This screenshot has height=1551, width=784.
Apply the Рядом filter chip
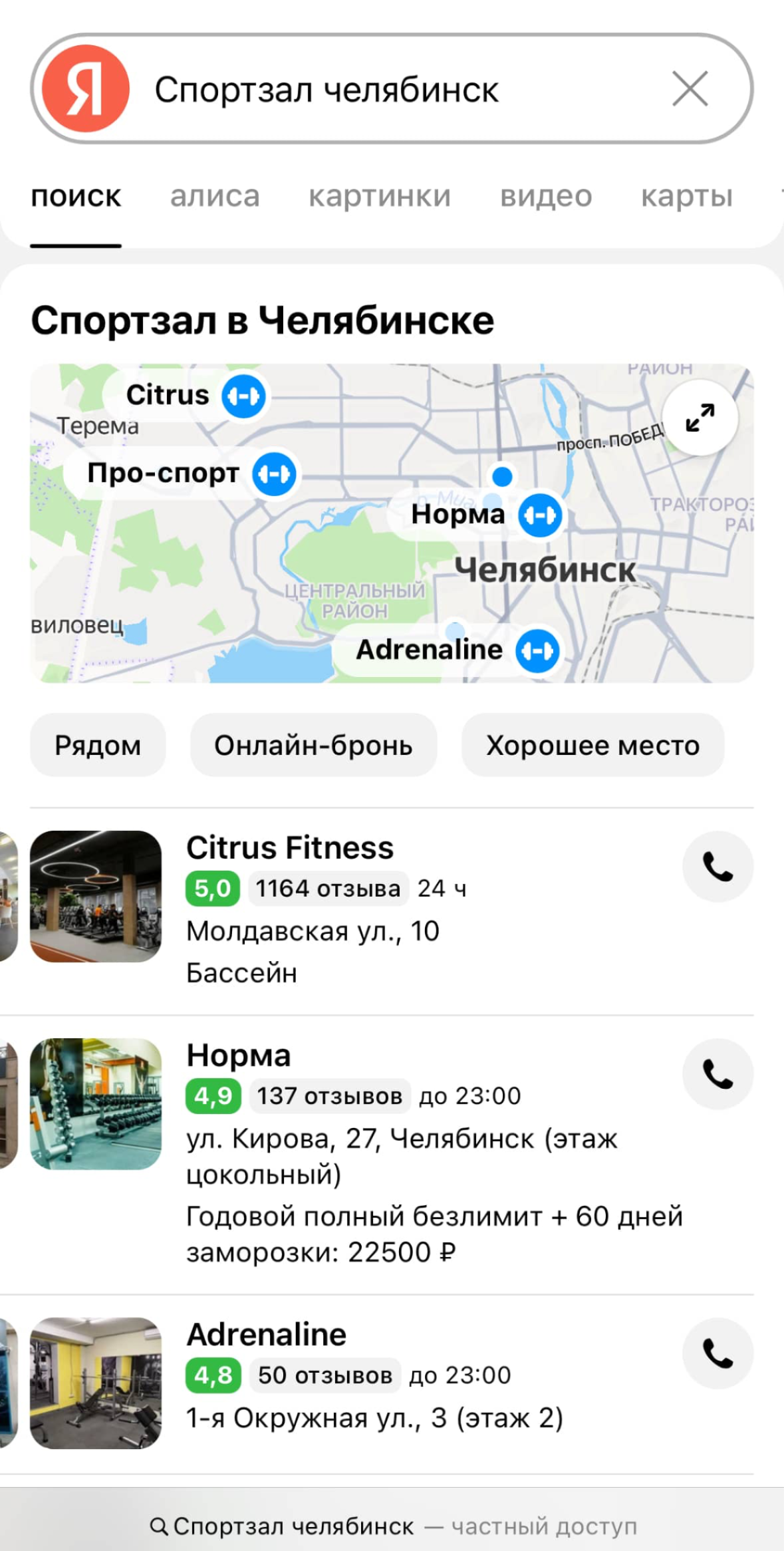98,745
